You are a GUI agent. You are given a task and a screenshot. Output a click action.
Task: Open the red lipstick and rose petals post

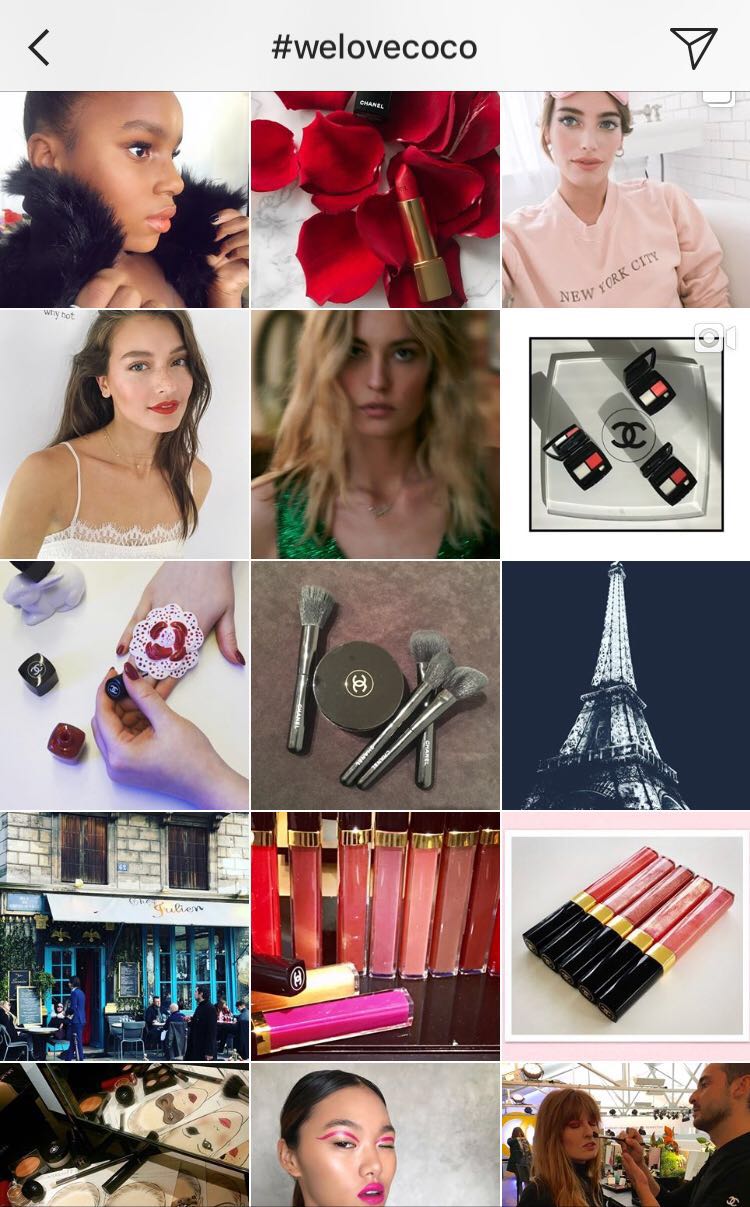375,200
